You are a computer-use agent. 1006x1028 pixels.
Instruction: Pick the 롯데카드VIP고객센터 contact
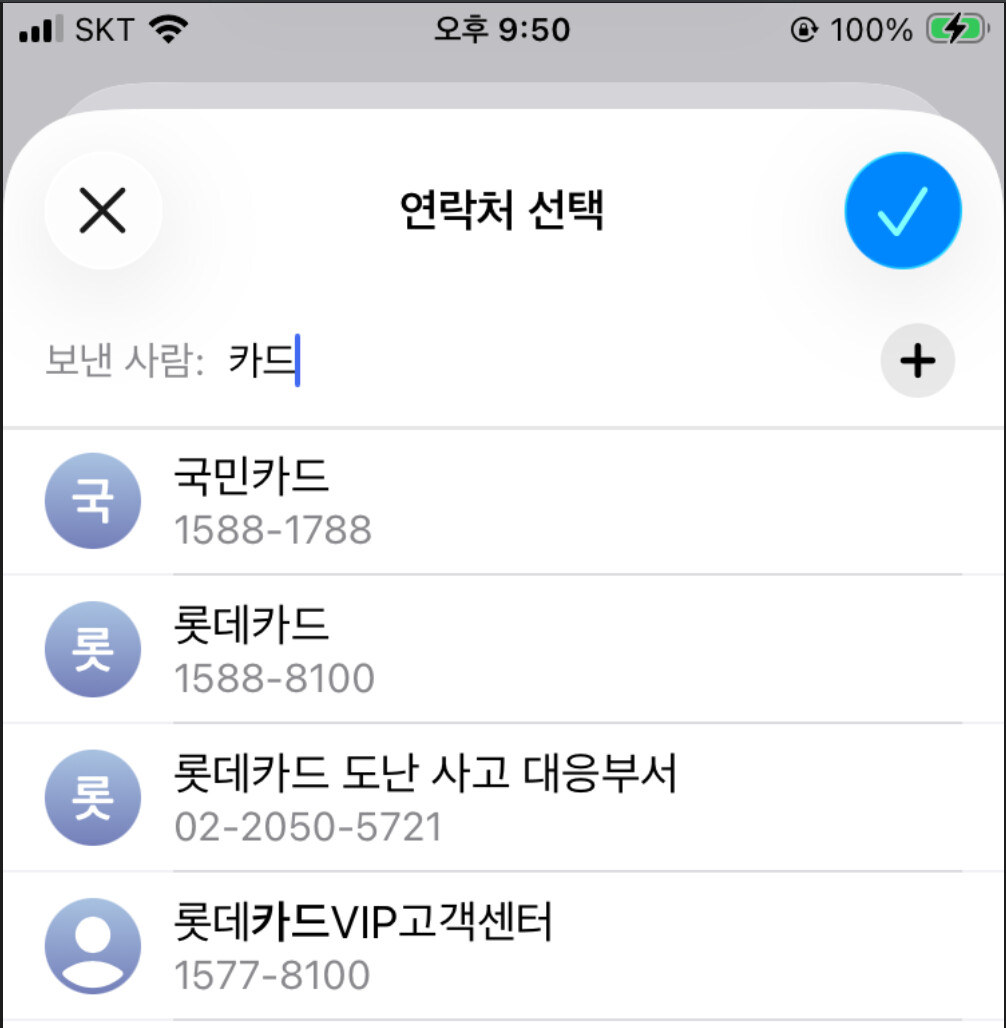click(500, 946)
